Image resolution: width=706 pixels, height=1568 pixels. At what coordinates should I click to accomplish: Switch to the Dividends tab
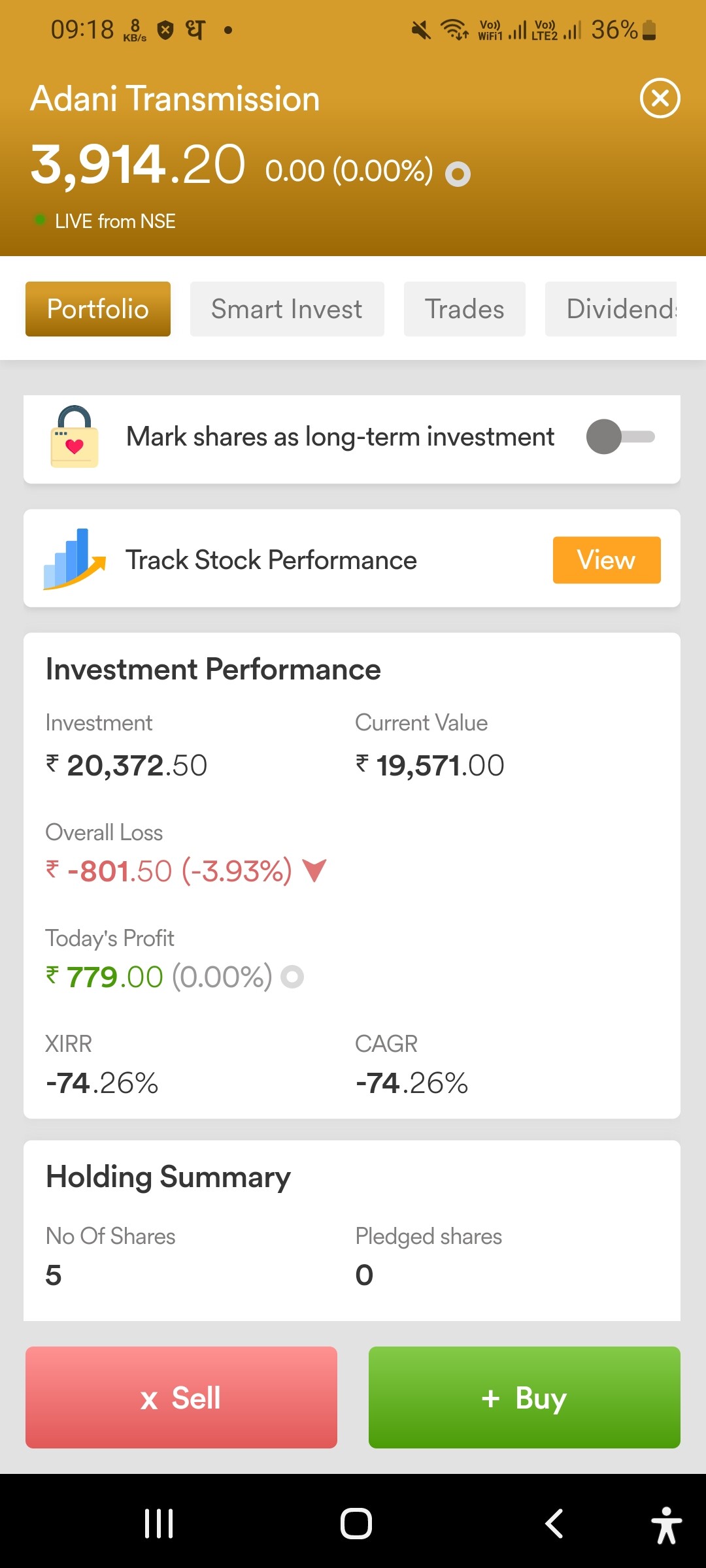click(611, 309)
